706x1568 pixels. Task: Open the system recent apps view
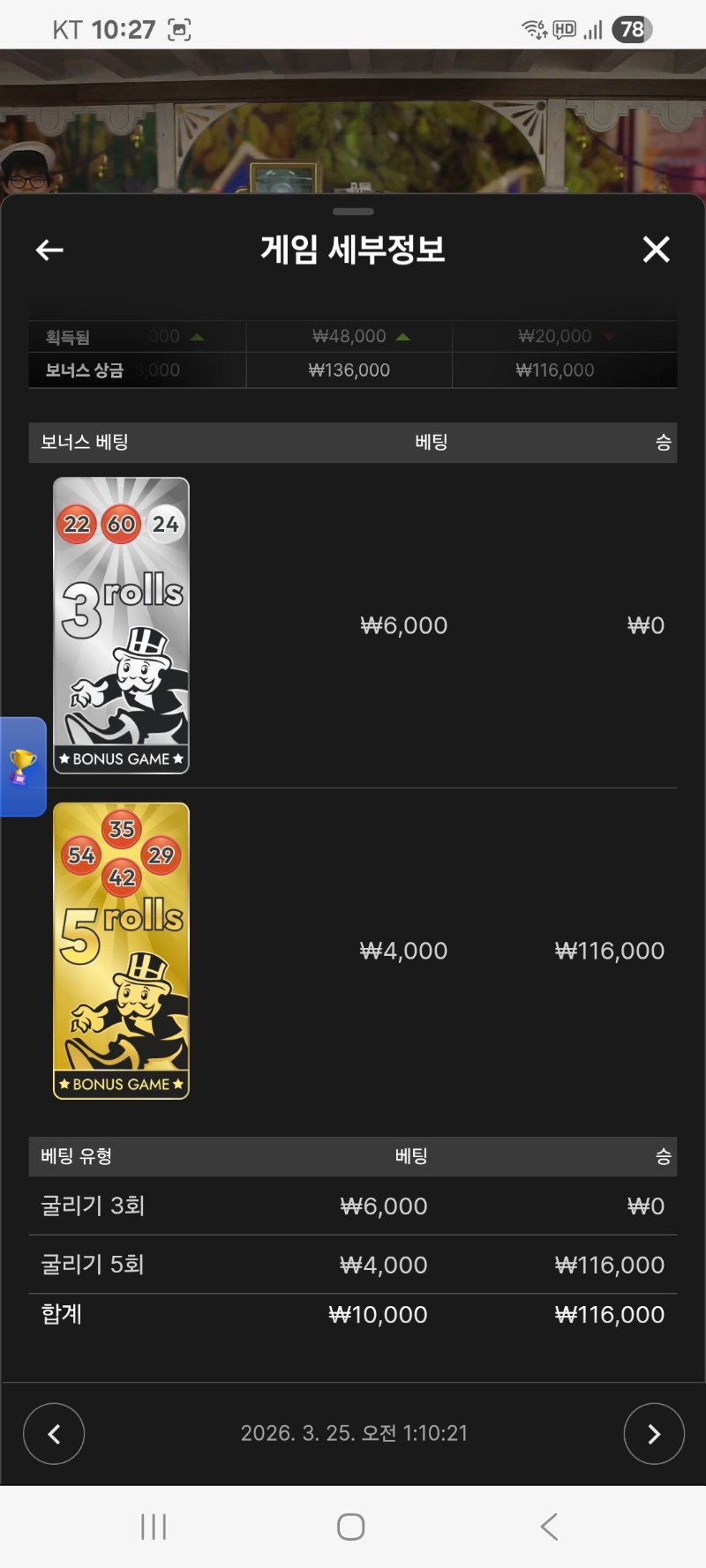(154, 1527)
